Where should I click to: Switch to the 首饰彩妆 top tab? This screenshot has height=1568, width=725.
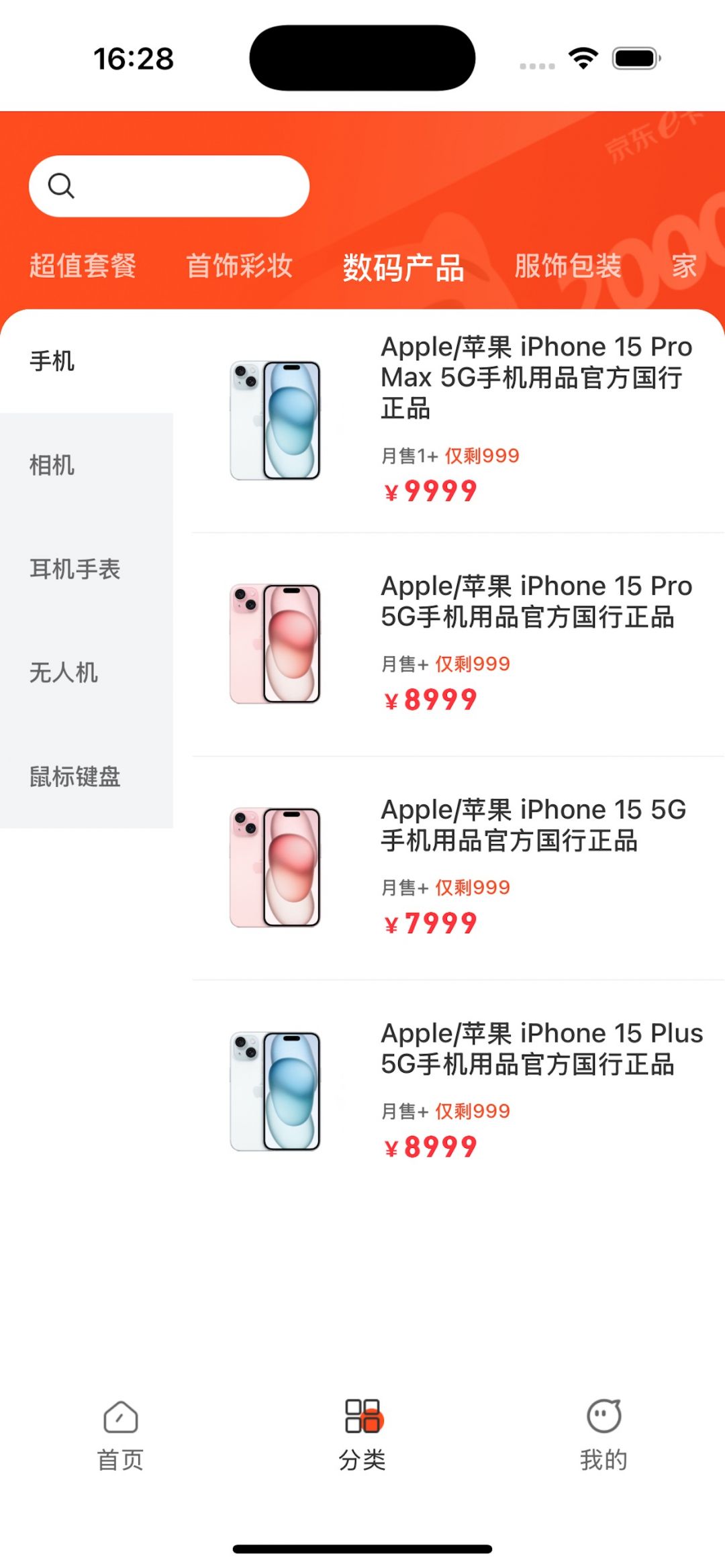click(x=240, y=266)
